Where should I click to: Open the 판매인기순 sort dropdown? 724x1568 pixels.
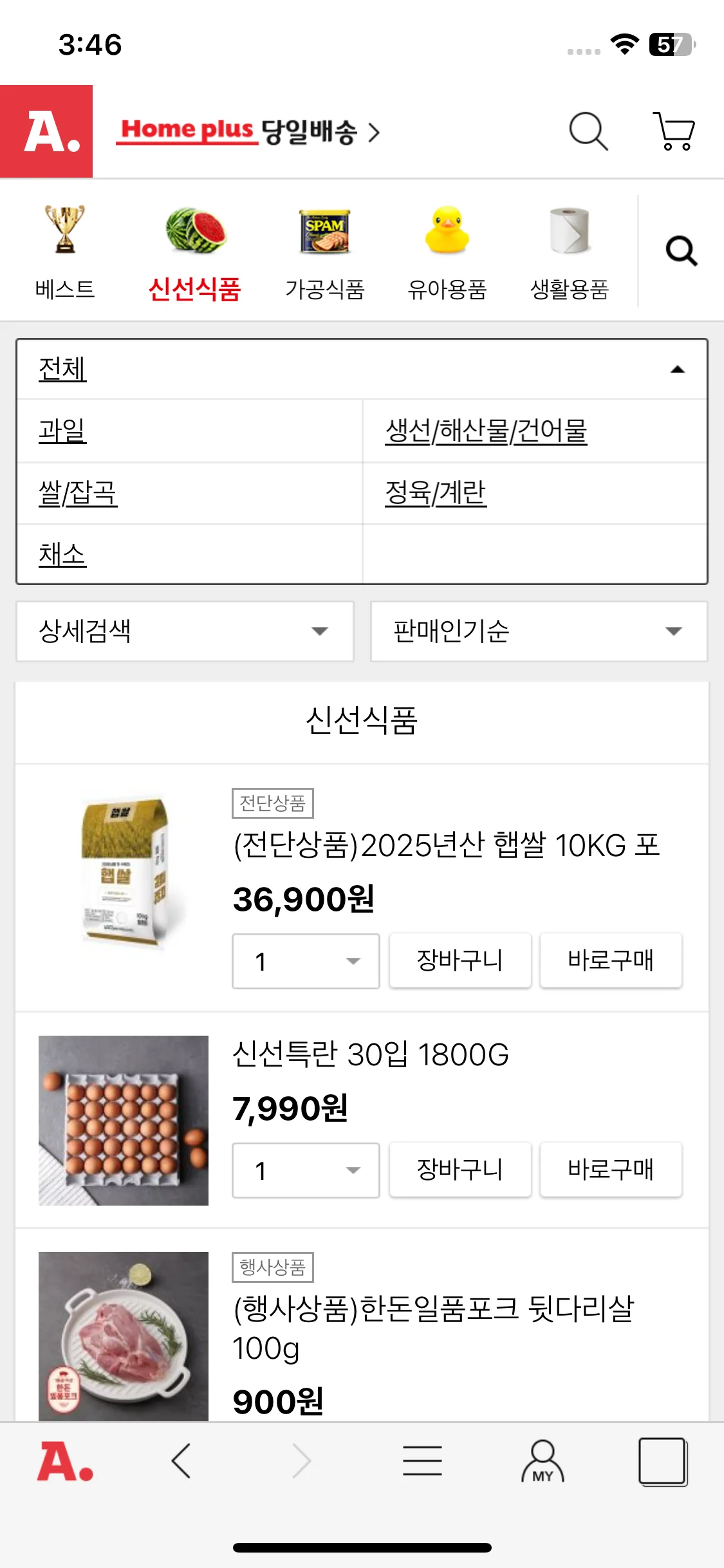pos(539,631)
